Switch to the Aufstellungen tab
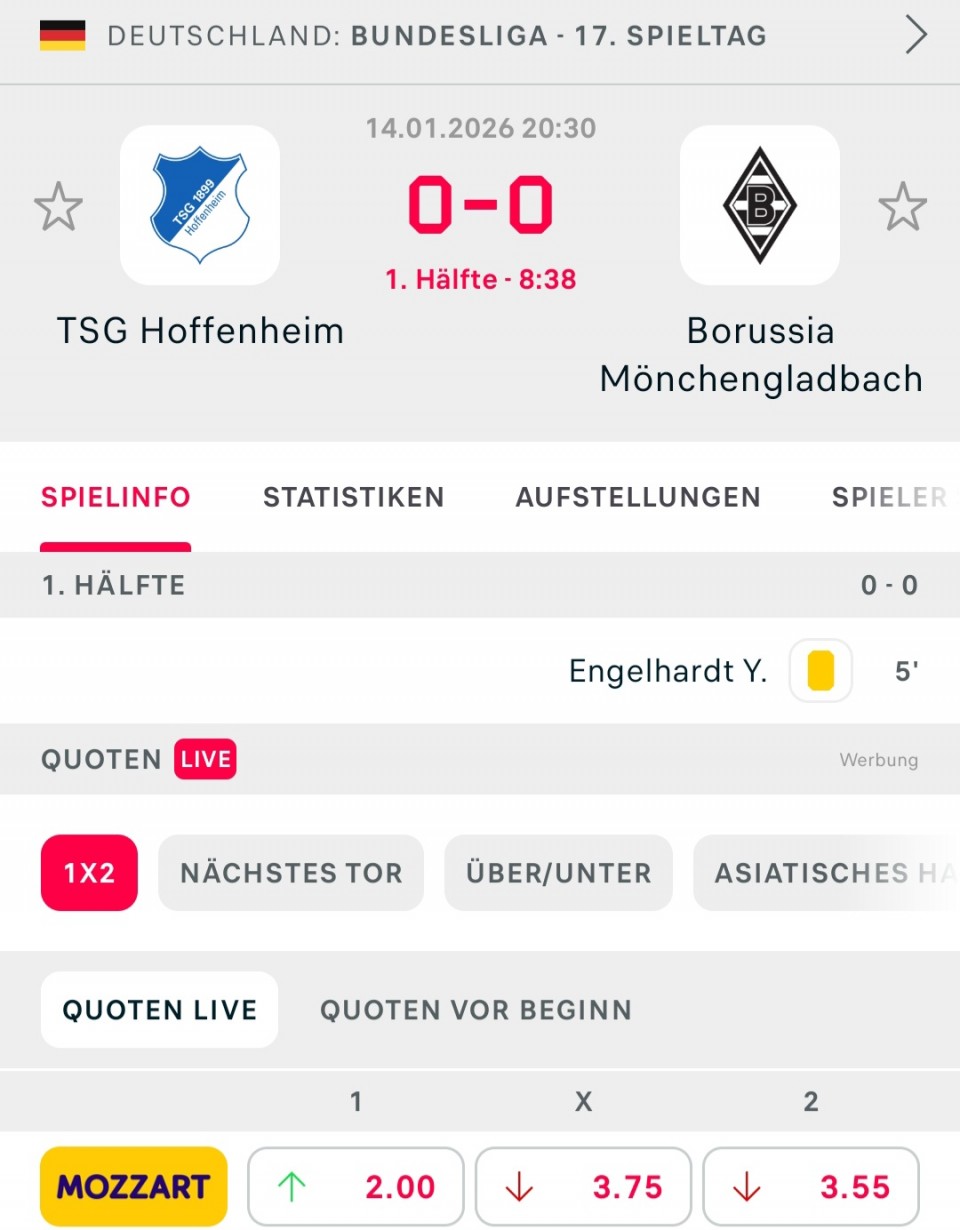The image size is (960, 1230). [x=638, y=497]
